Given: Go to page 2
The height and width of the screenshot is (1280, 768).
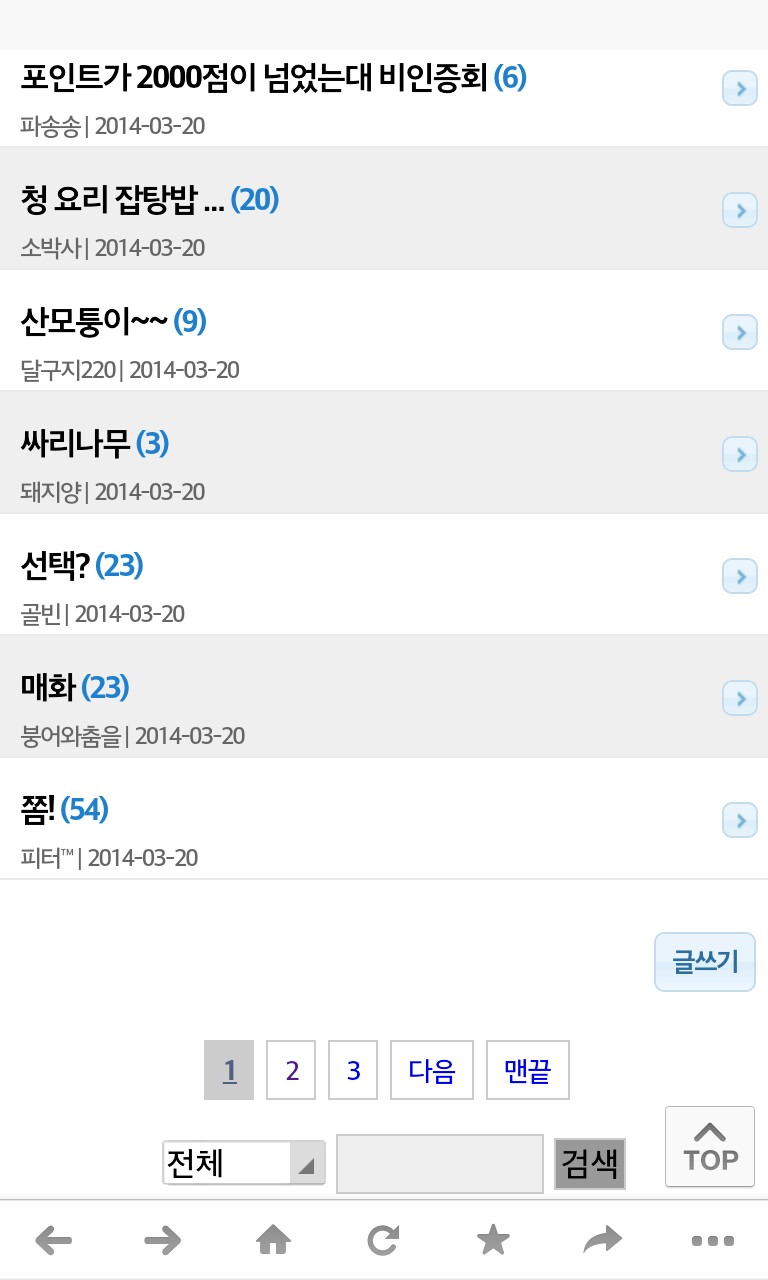Looking at the screenshot, I should coord(291,1070).
